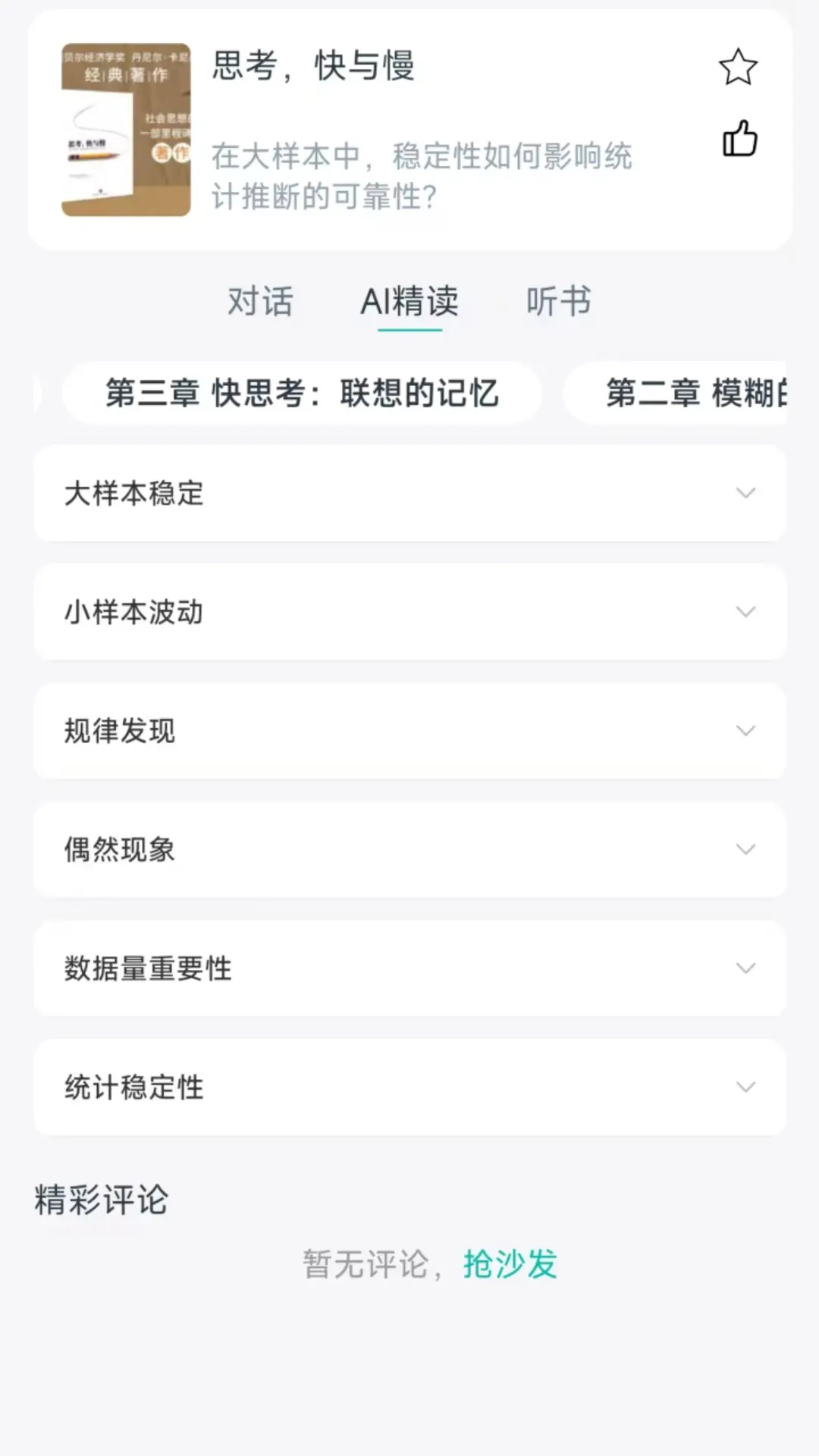Click the 统计稳定性 dropdown arrow

tap(746, 1087)
